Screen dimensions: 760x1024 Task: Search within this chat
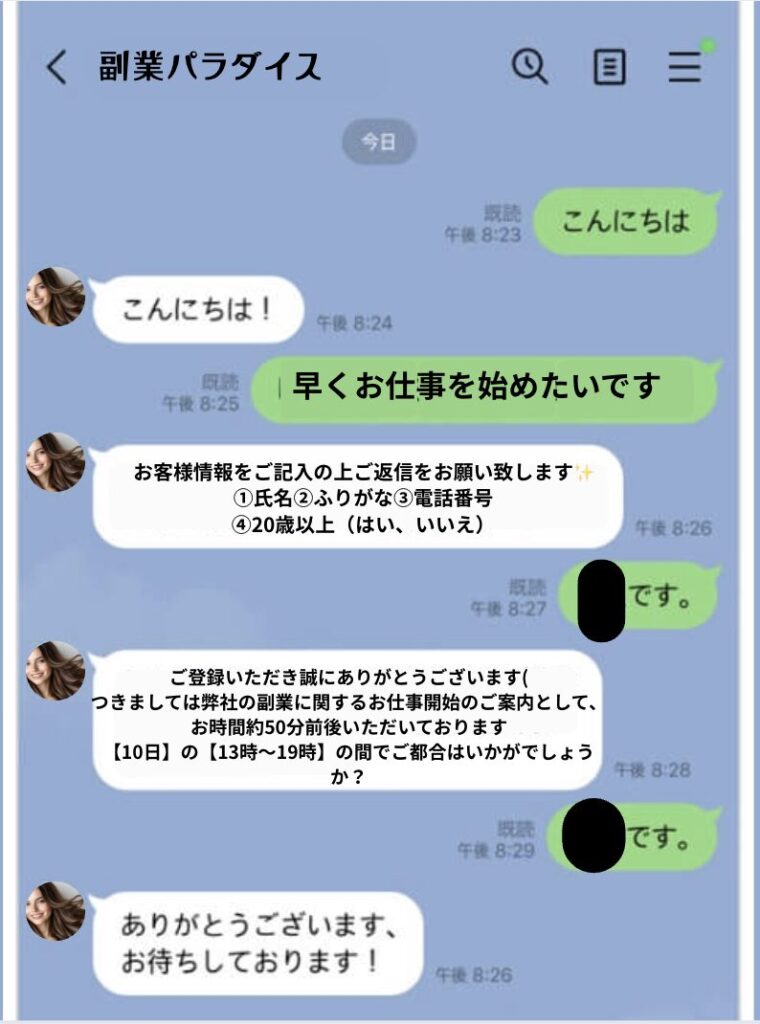pyautogui.click(x=529, y=67)
